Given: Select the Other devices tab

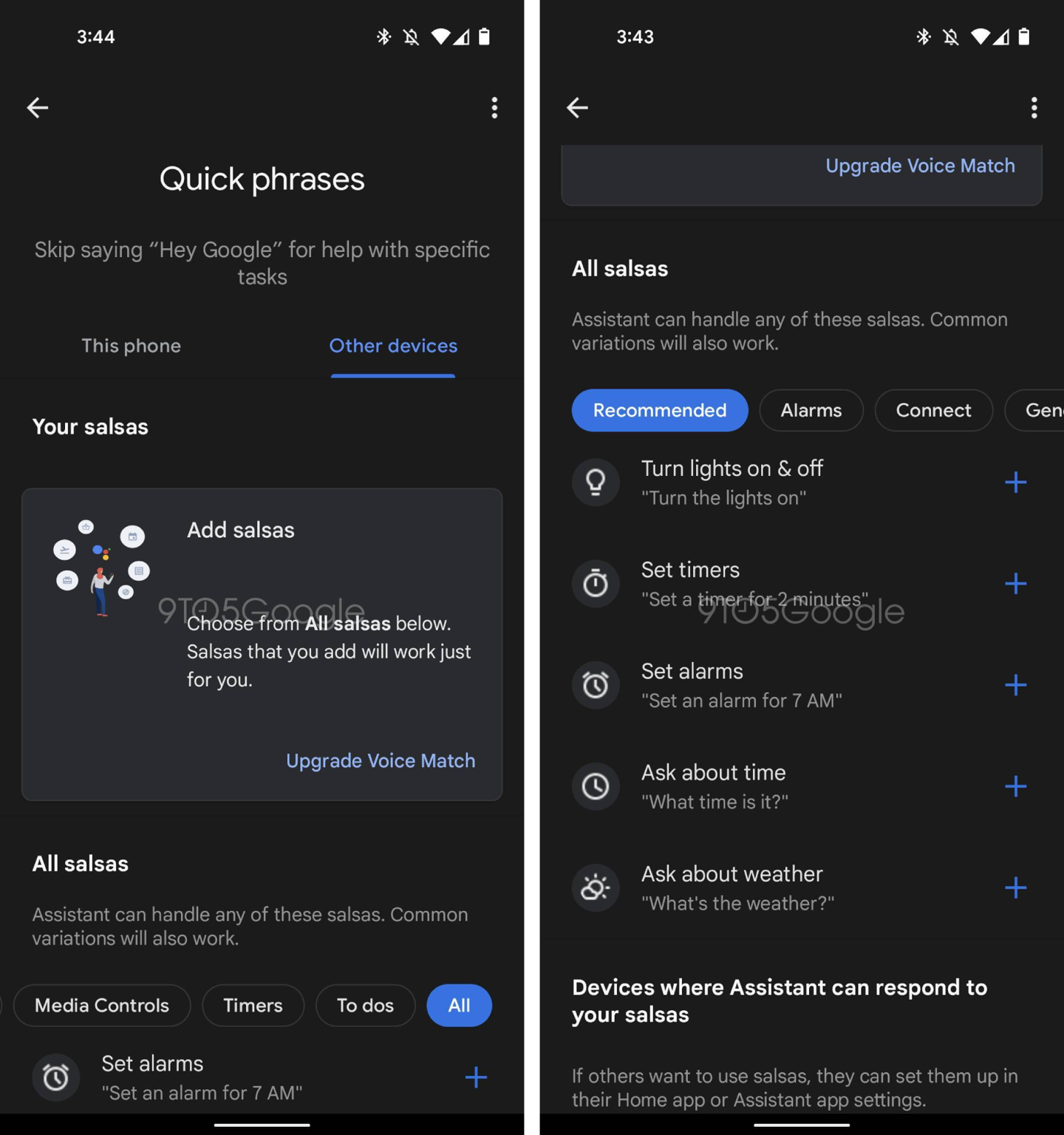Looking at the screenshot, I should [x=393, y=346].
